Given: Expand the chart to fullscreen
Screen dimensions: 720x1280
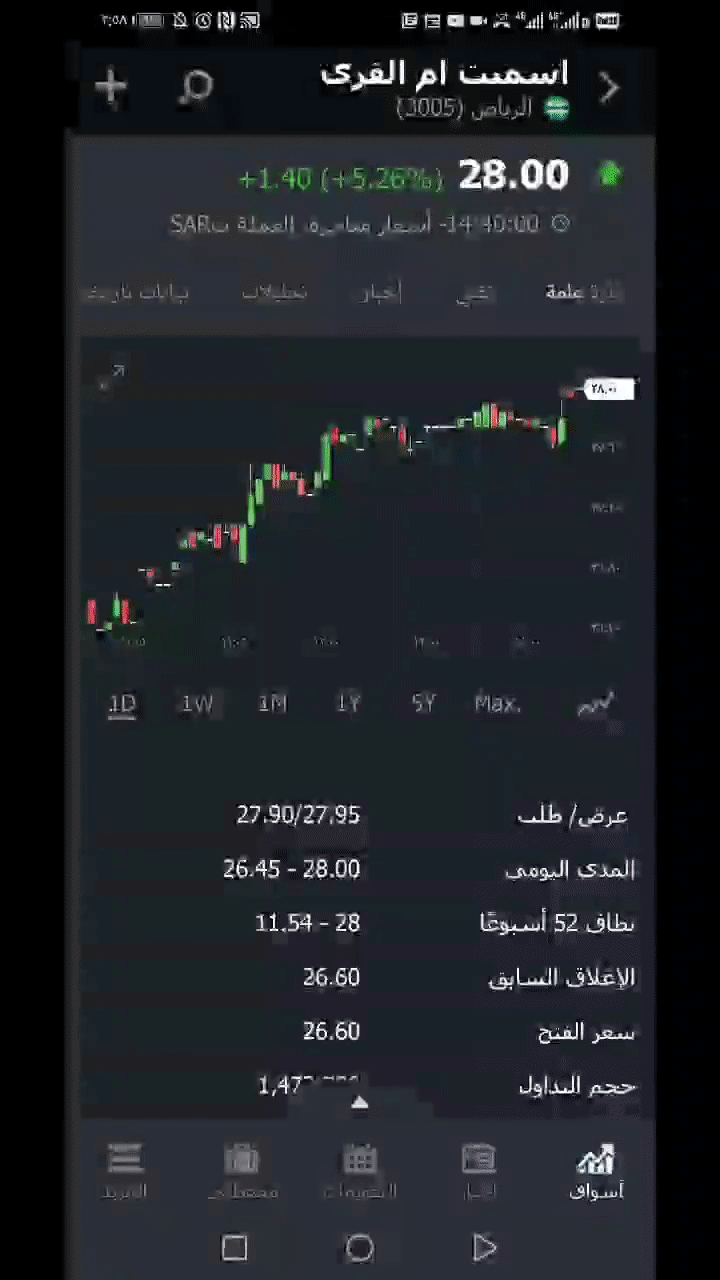Looking at the screenshot, I should pos(111,378).
